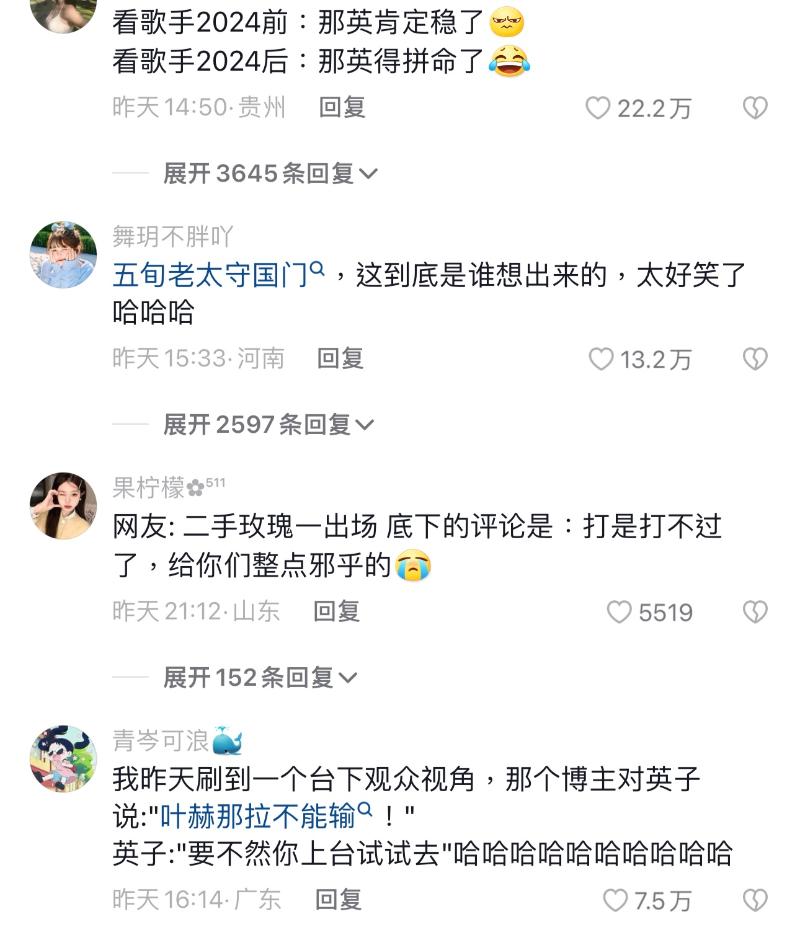Open 舞玥不胖吖's profile avatar

pyautogui.click(x=64, y=255)
